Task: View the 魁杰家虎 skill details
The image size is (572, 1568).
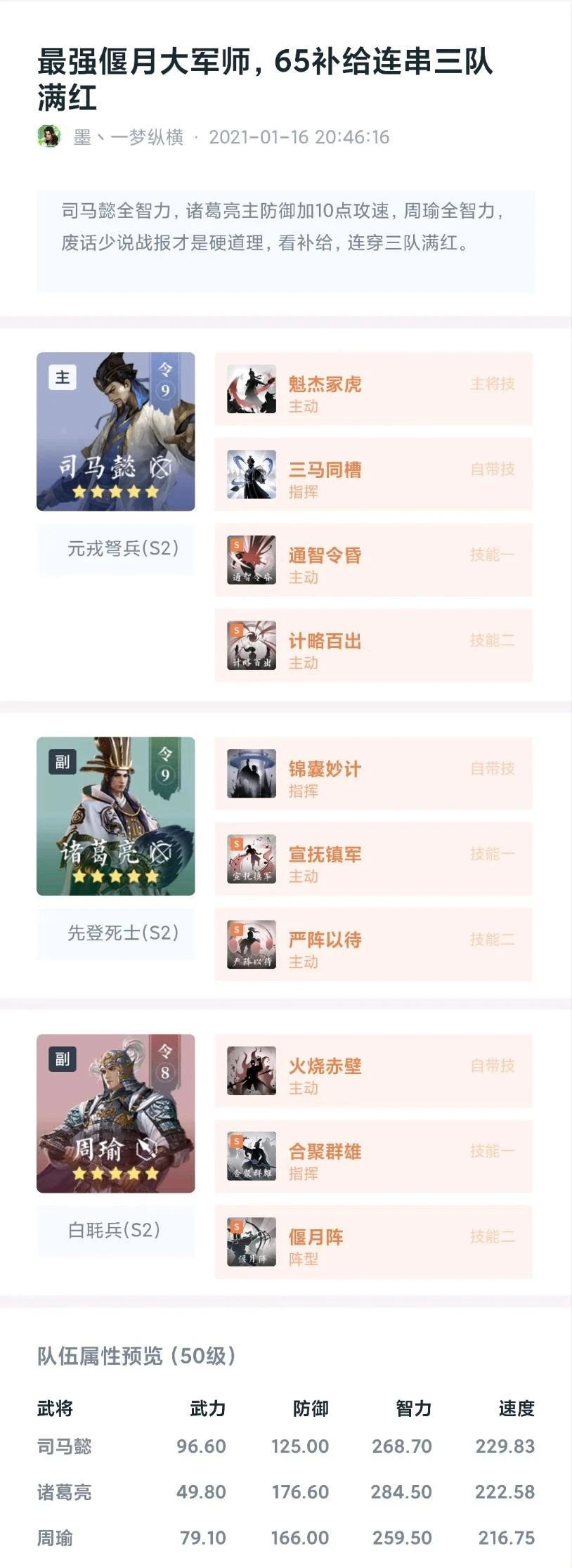Action: [x=373, y=389]
